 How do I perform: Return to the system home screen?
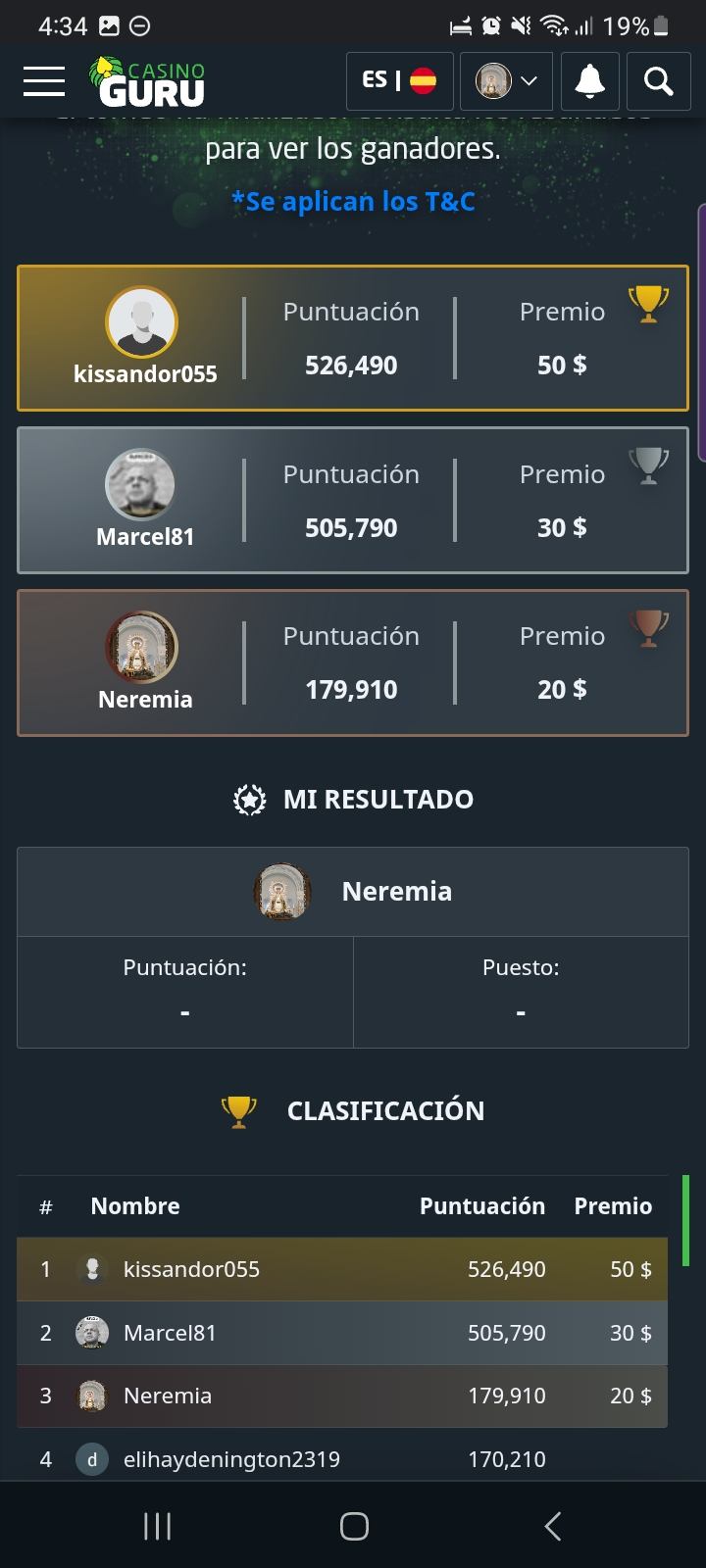pos(354,1526)
